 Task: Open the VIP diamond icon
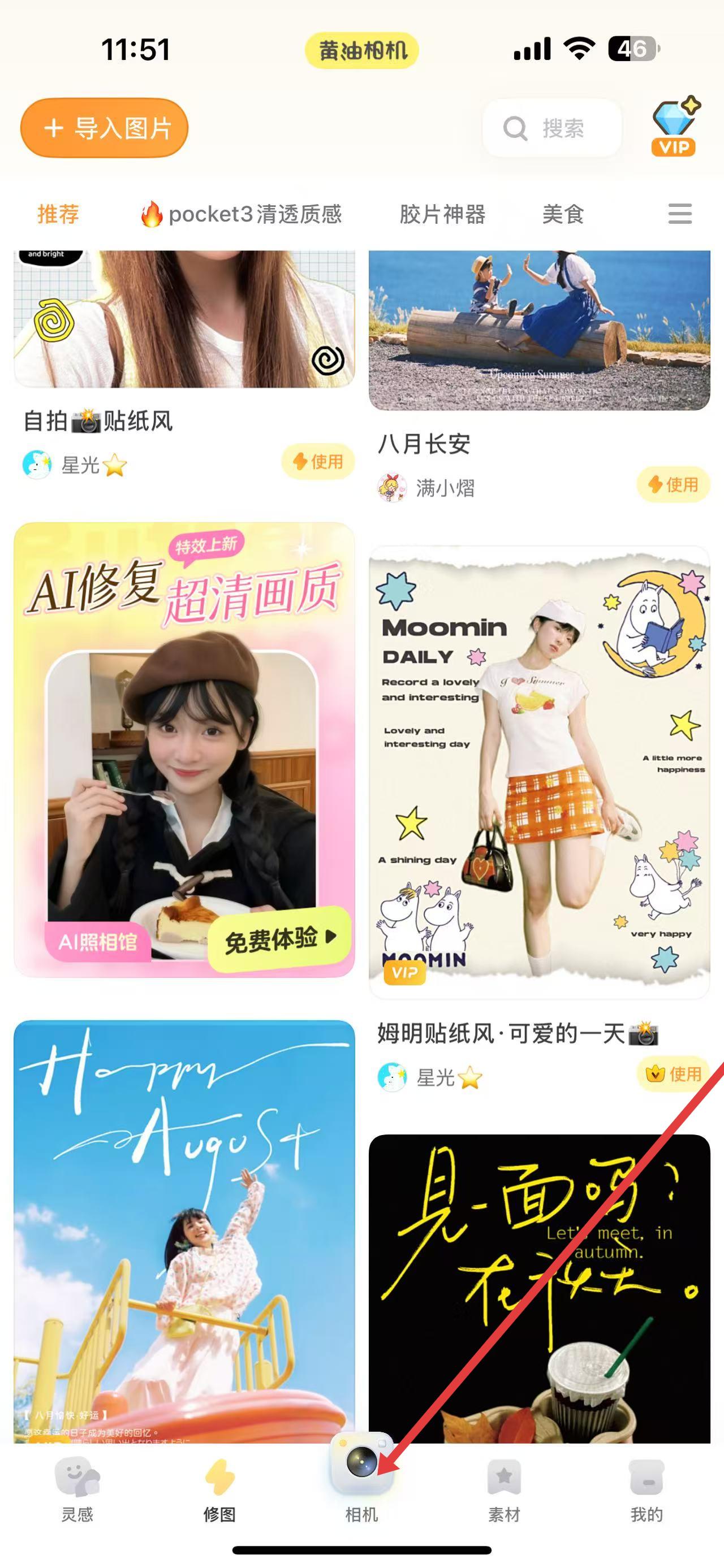(675, 128)
